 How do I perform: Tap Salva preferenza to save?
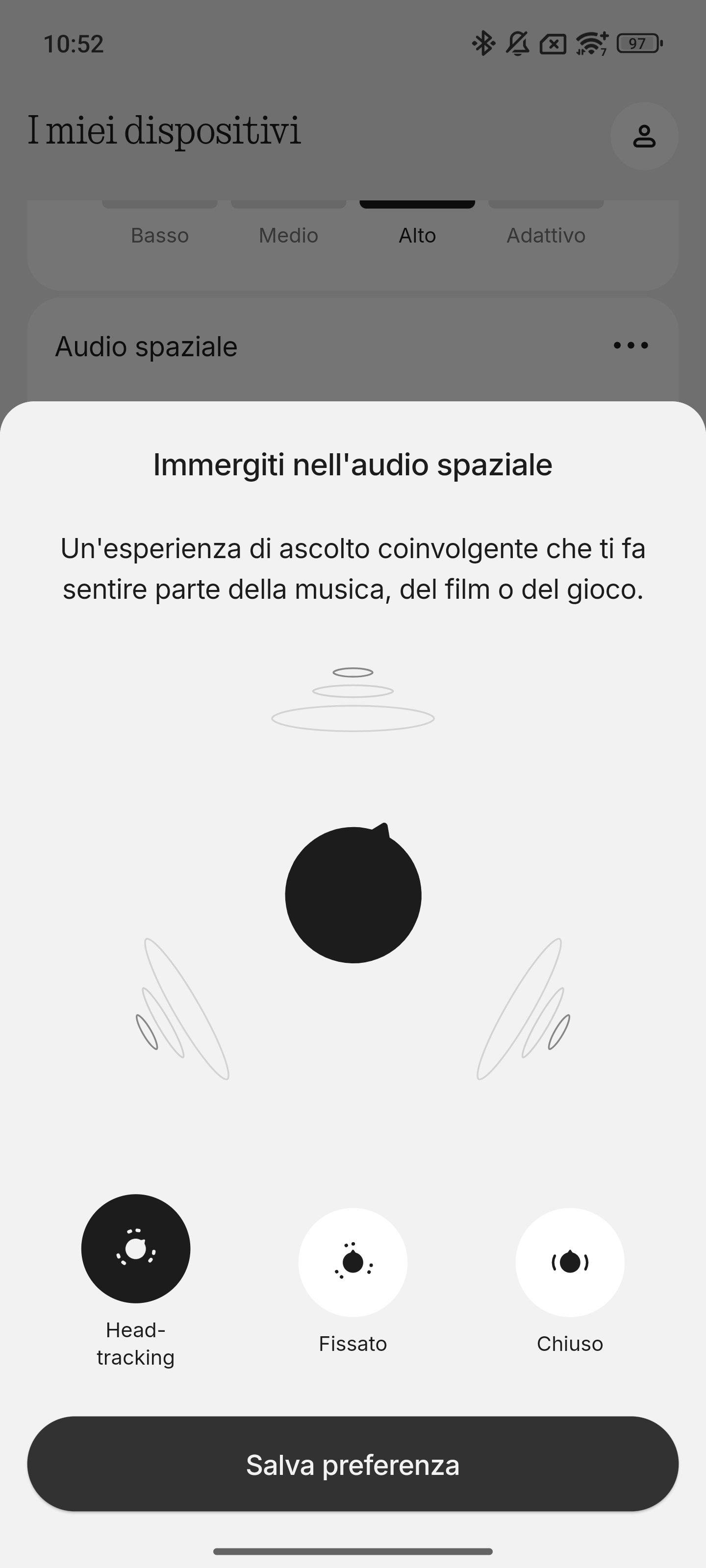(x=353, y=1464)
